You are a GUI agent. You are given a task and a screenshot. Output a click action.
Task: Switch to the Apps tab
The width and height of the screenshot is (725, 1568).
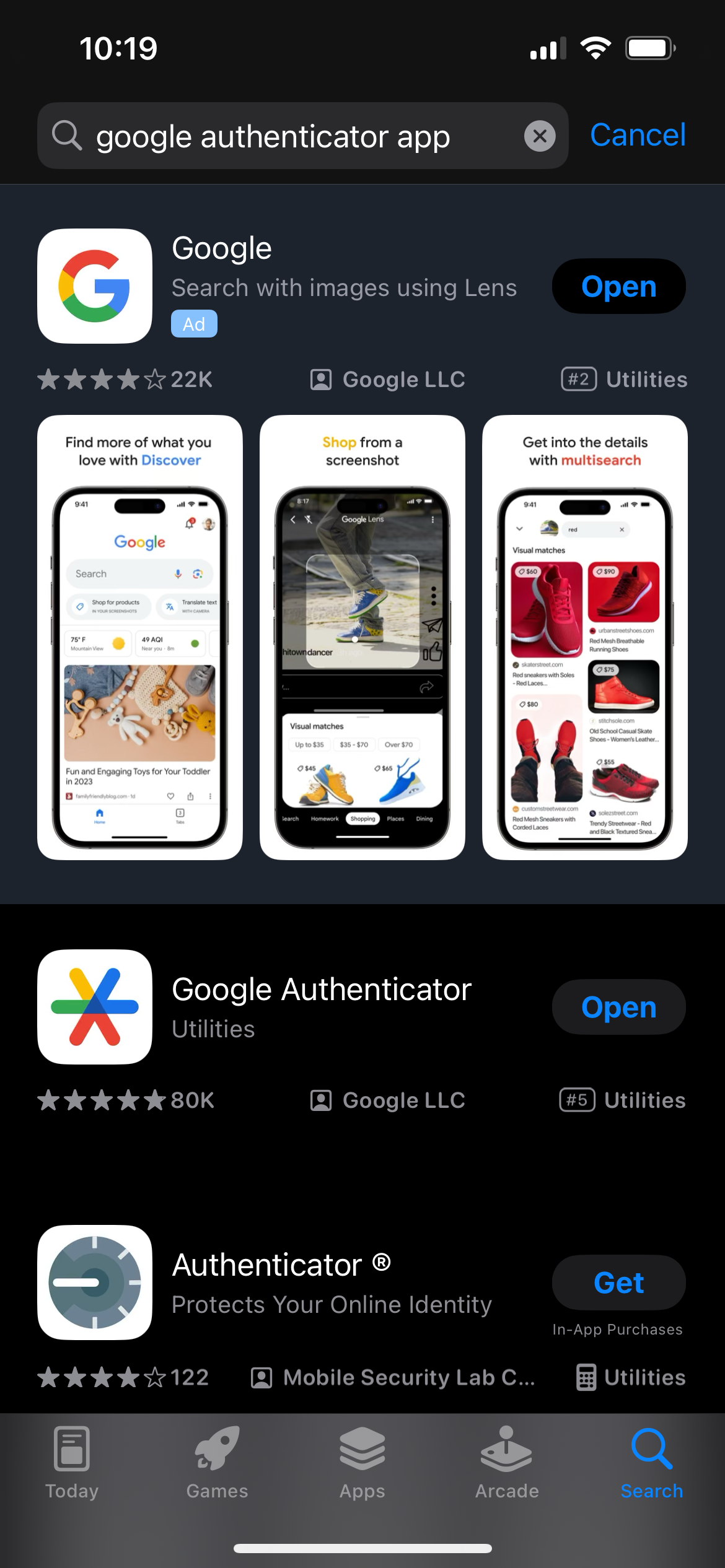[362, 1463]
